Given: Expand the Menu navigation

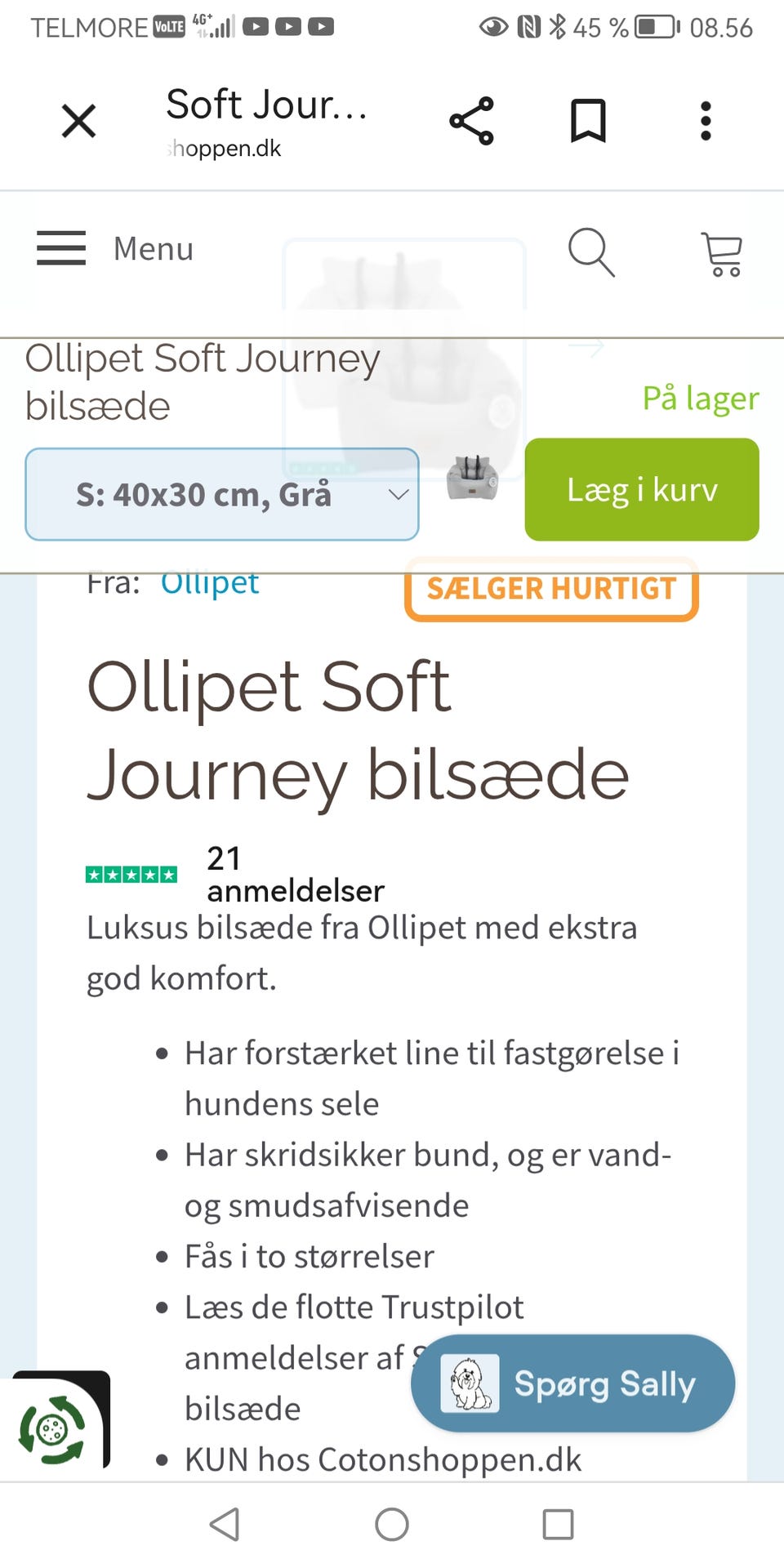Looking at the screenshot, I should [x=60, y=249].
